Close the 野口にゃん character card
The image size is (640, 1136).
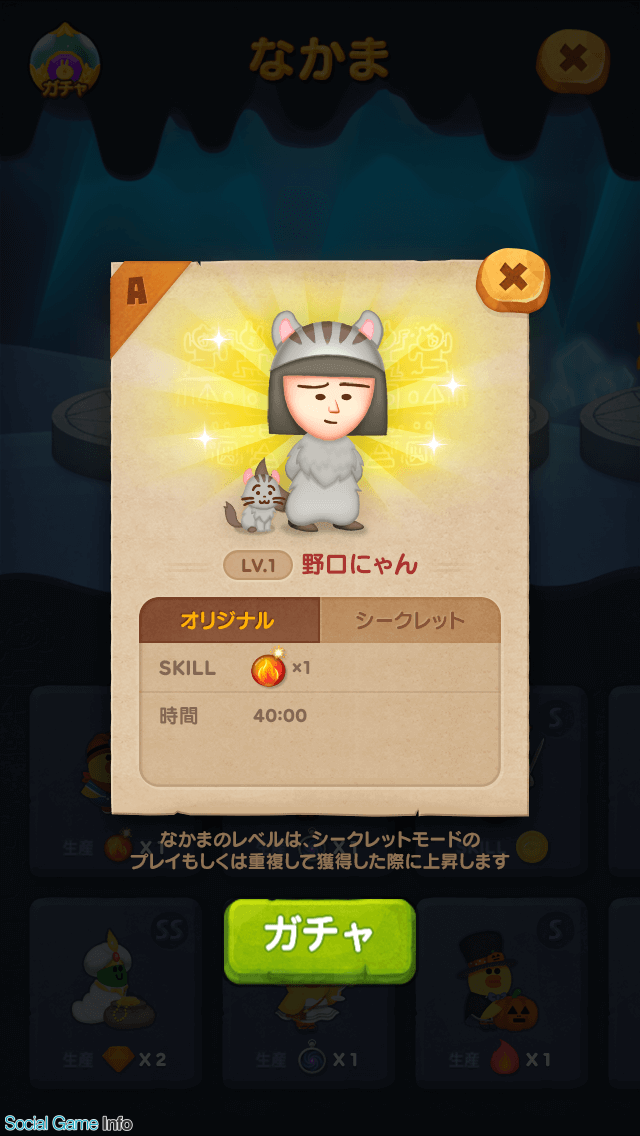tap(513, 277)
